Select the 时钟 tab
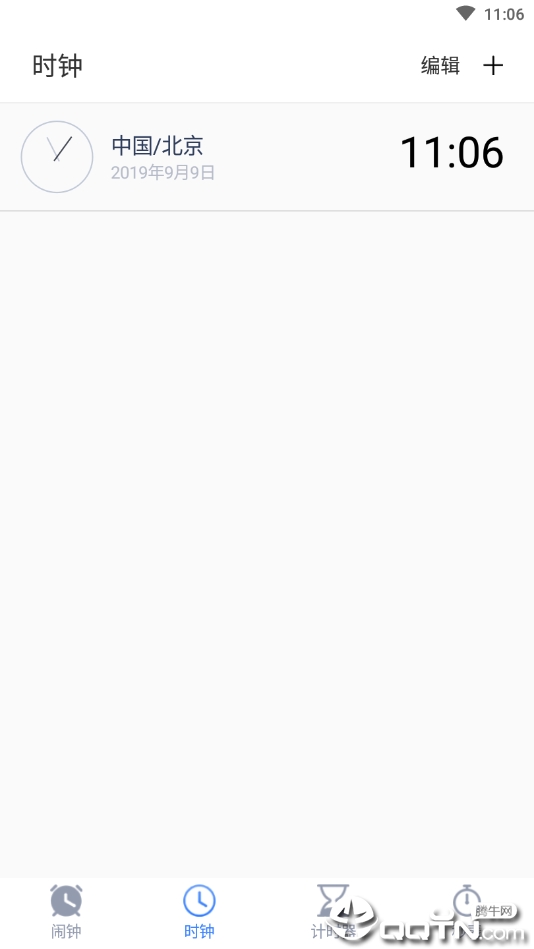Image resolution: width=534 pixels, height=949 pixels. [x=199, y=911]
